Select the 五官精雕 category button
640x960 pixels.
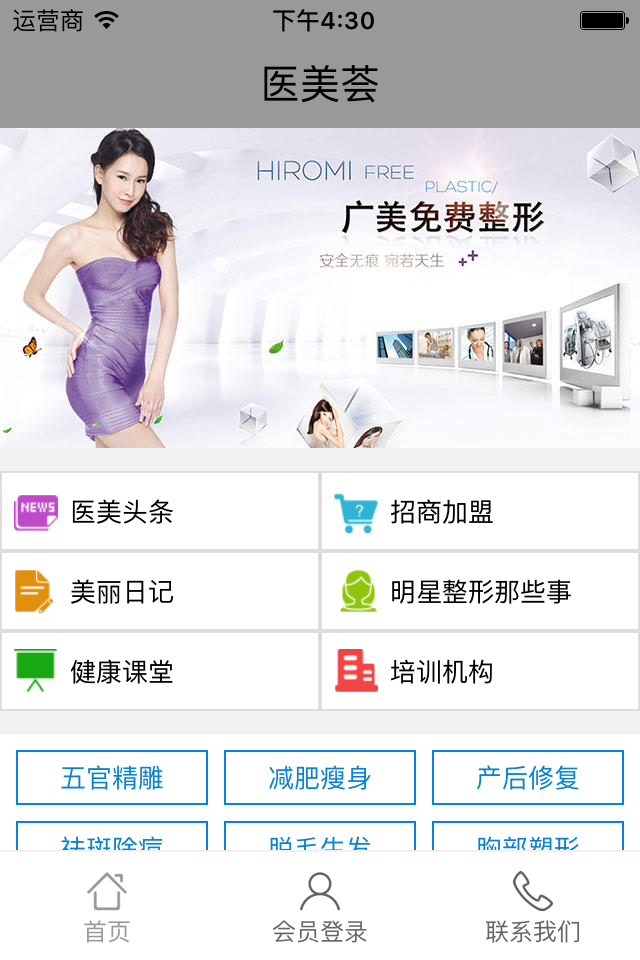[x=112, y=778]
